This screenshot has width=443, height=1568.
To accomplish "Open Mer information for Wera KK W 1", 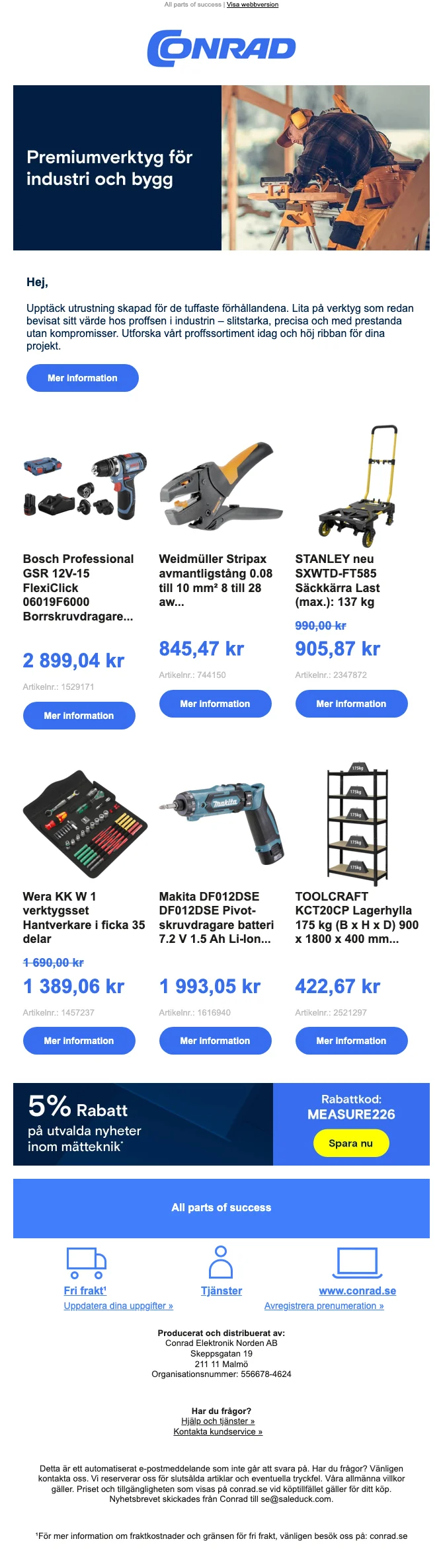I will [x=79, y=1041].
